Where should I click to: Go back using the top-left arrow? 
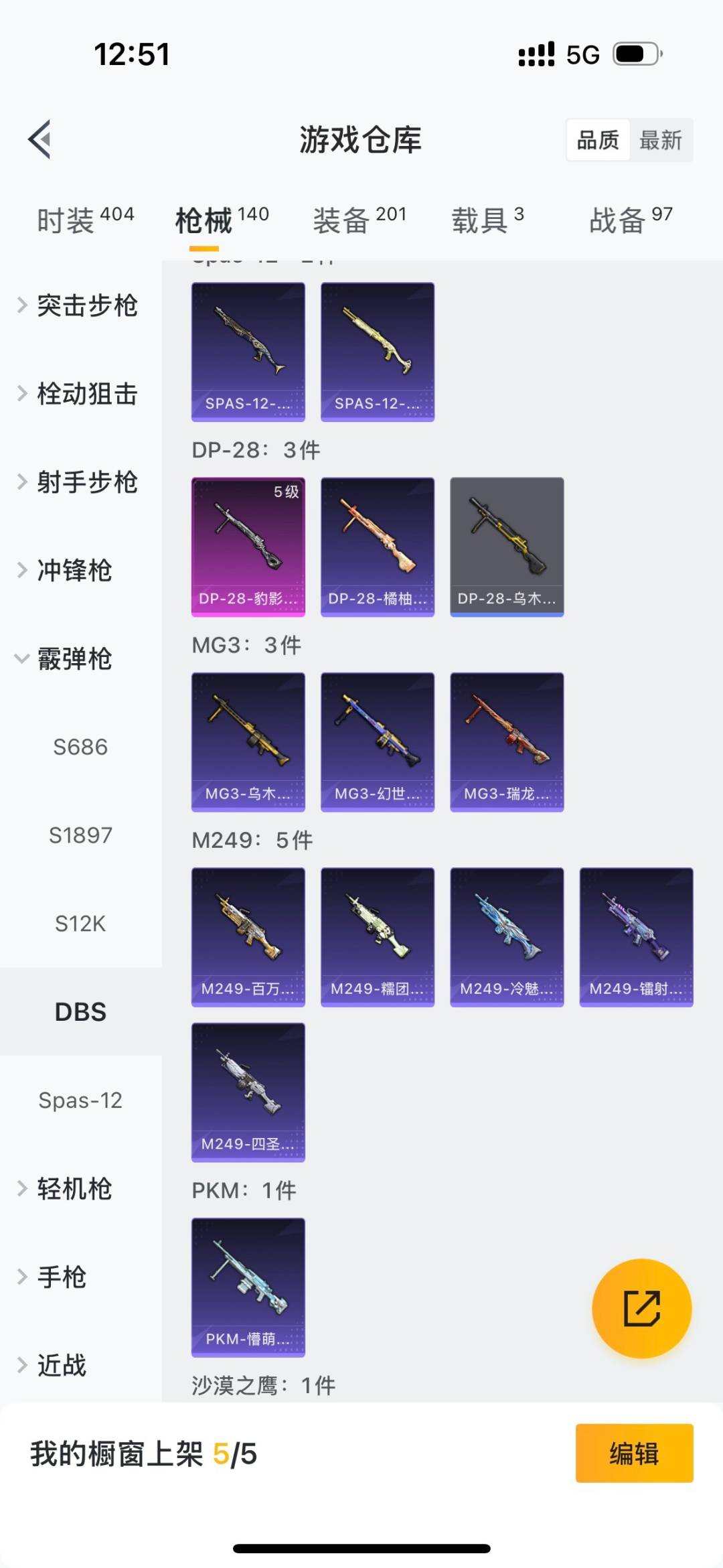coord(40,139)
